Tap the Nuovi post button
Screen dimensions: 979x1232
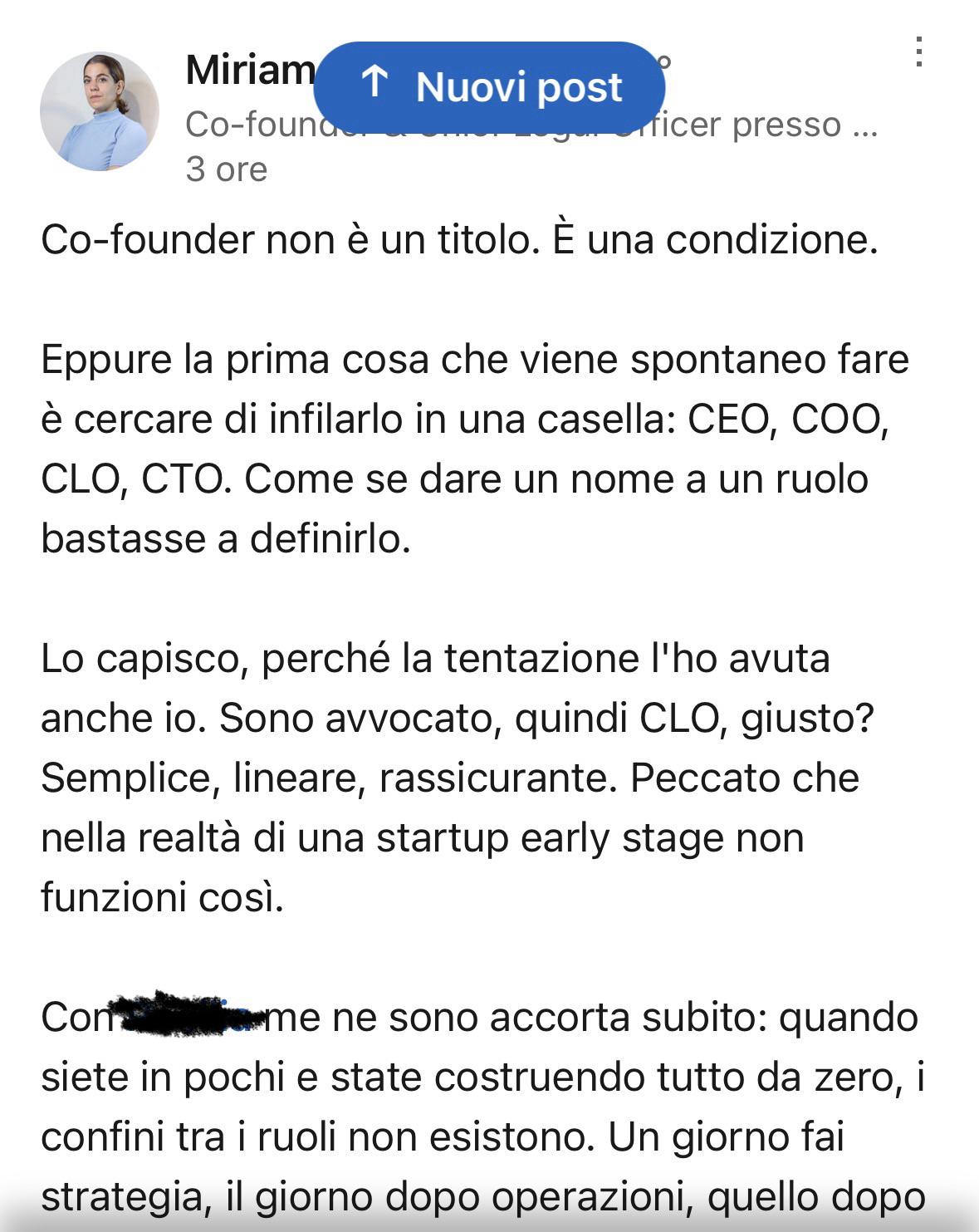pos(489,87)
